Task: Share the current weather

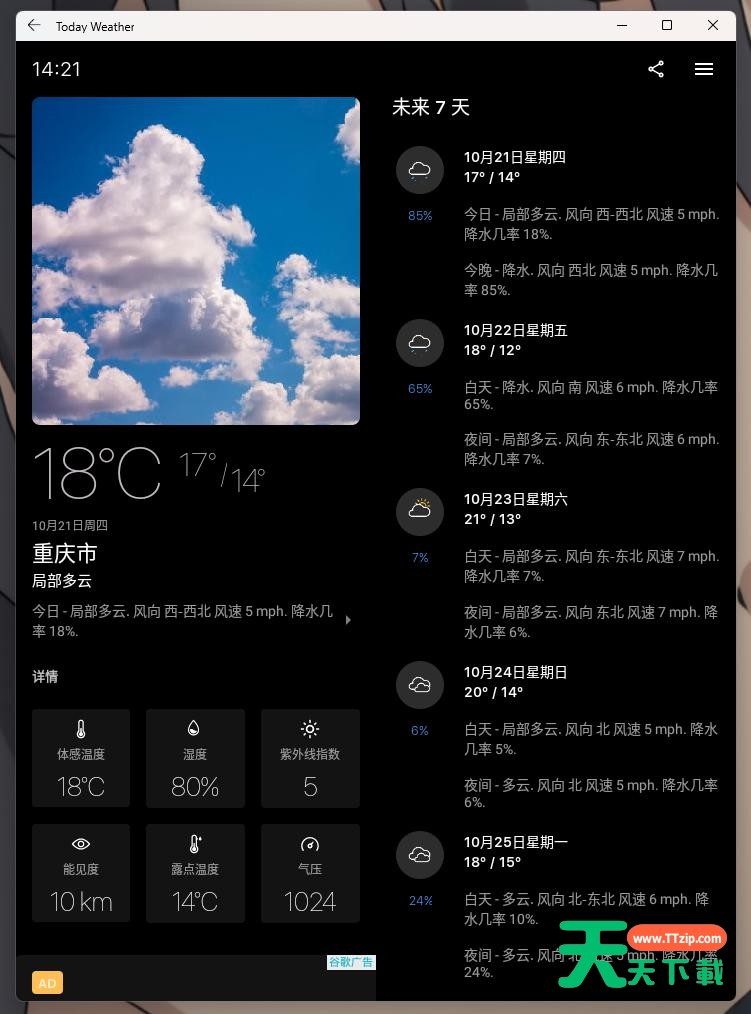Action: click(656, 69)
